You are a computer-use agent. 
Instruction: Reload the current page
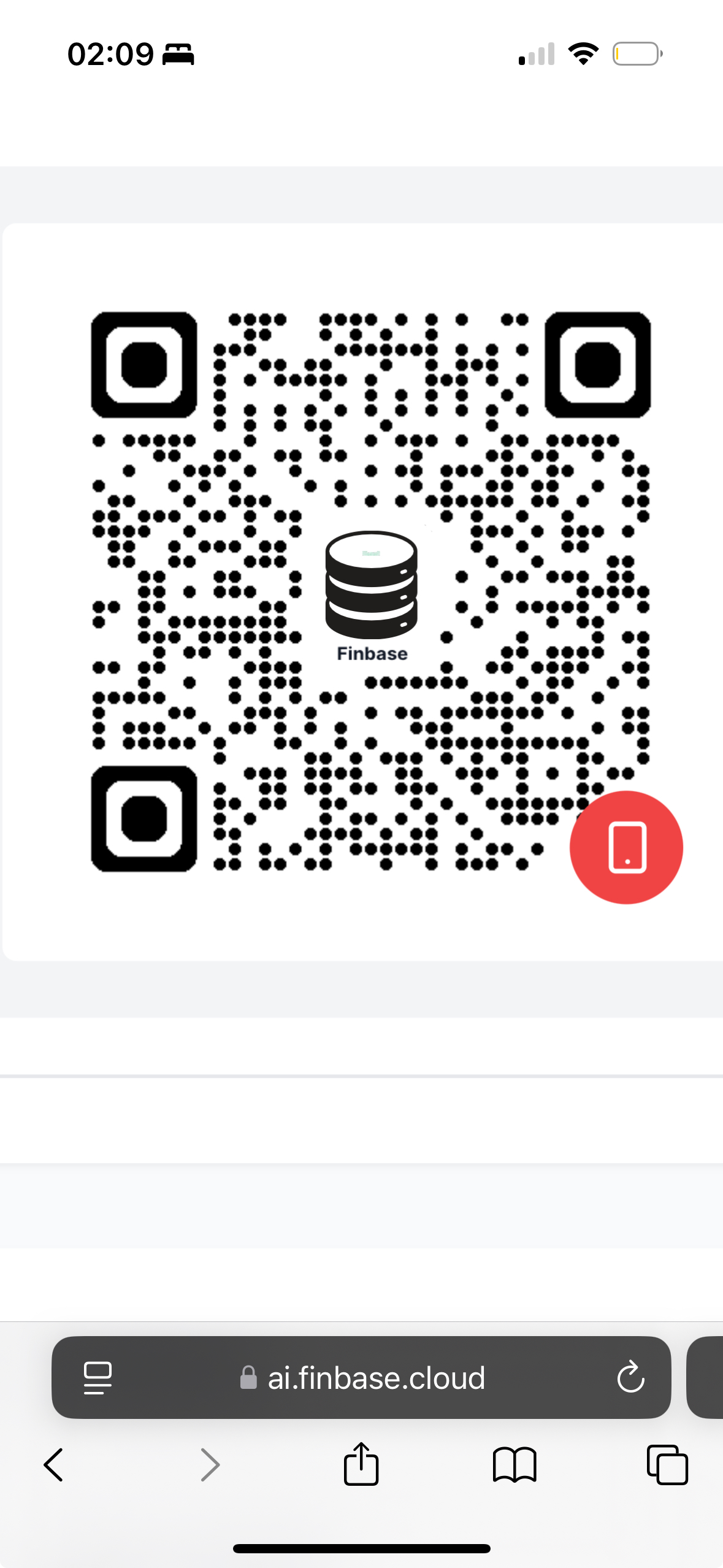click(630, 1378)
